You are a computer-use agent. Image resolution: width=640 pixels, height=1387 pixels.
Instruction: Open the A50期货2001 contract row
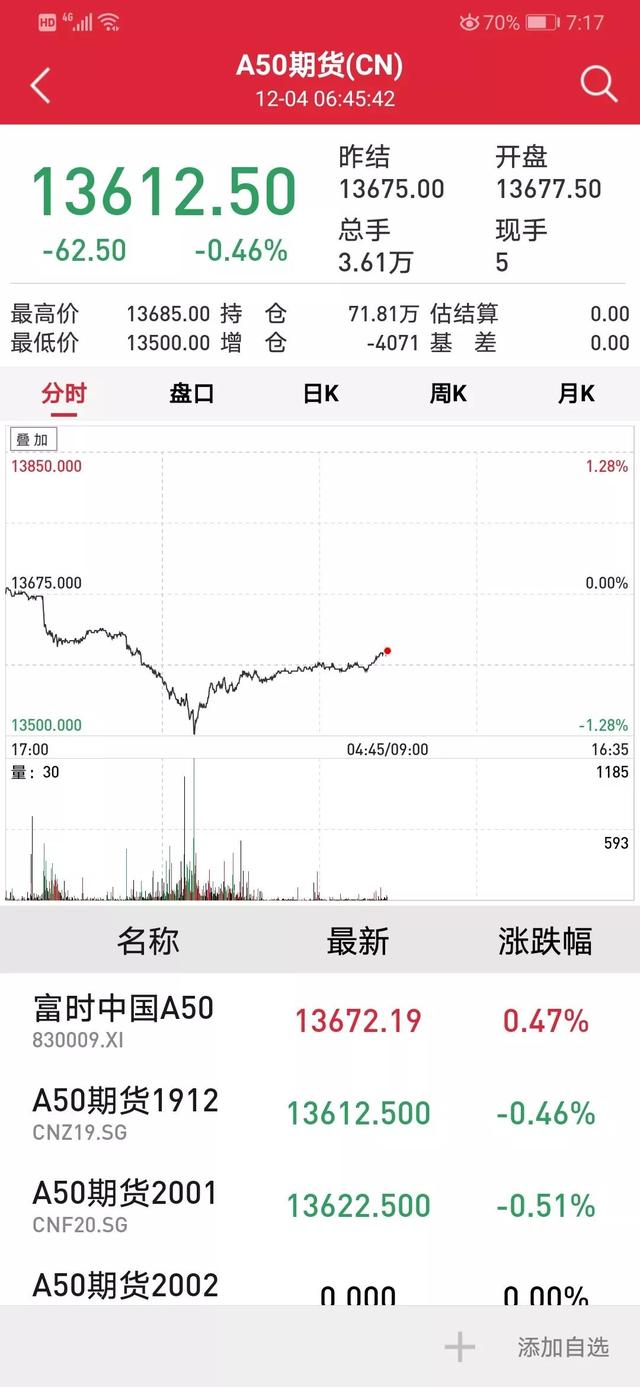[320, 1204]
